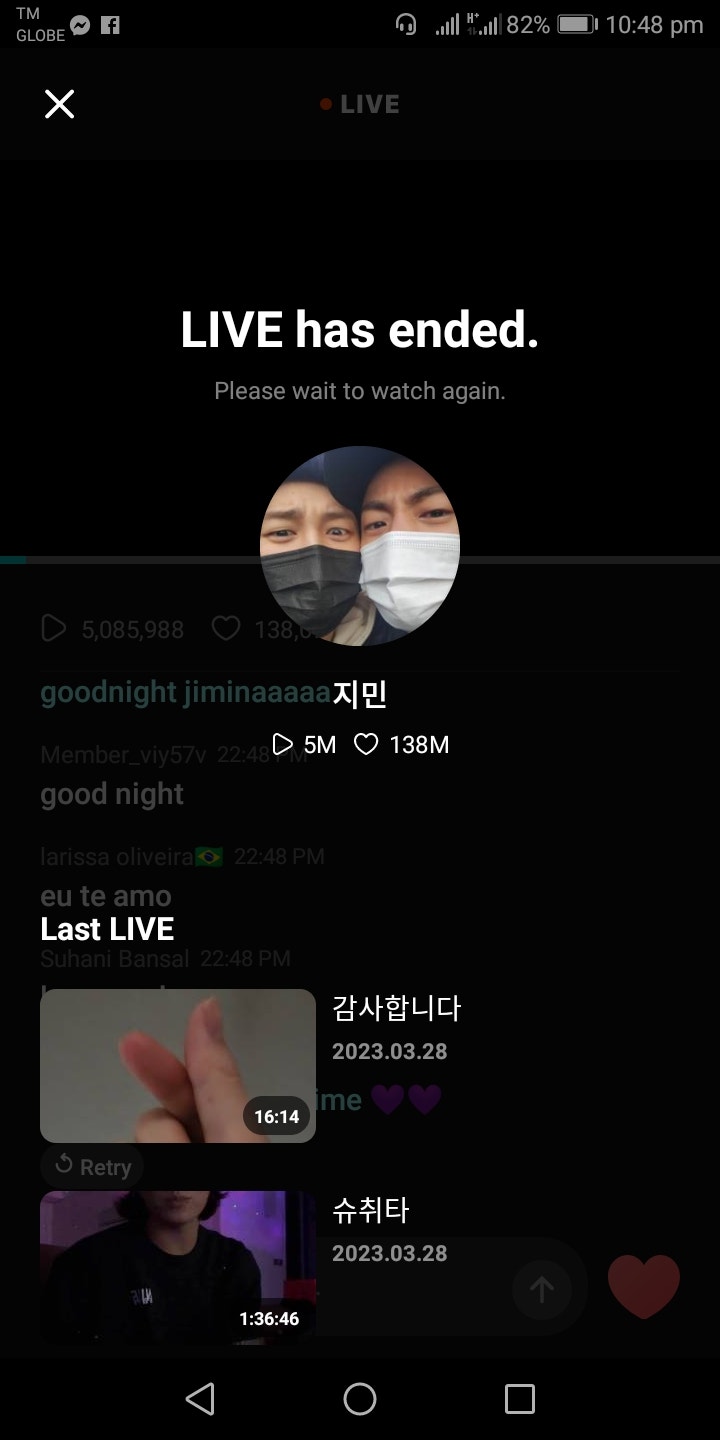Tap the play count icon beside 5M

point(283,744)
